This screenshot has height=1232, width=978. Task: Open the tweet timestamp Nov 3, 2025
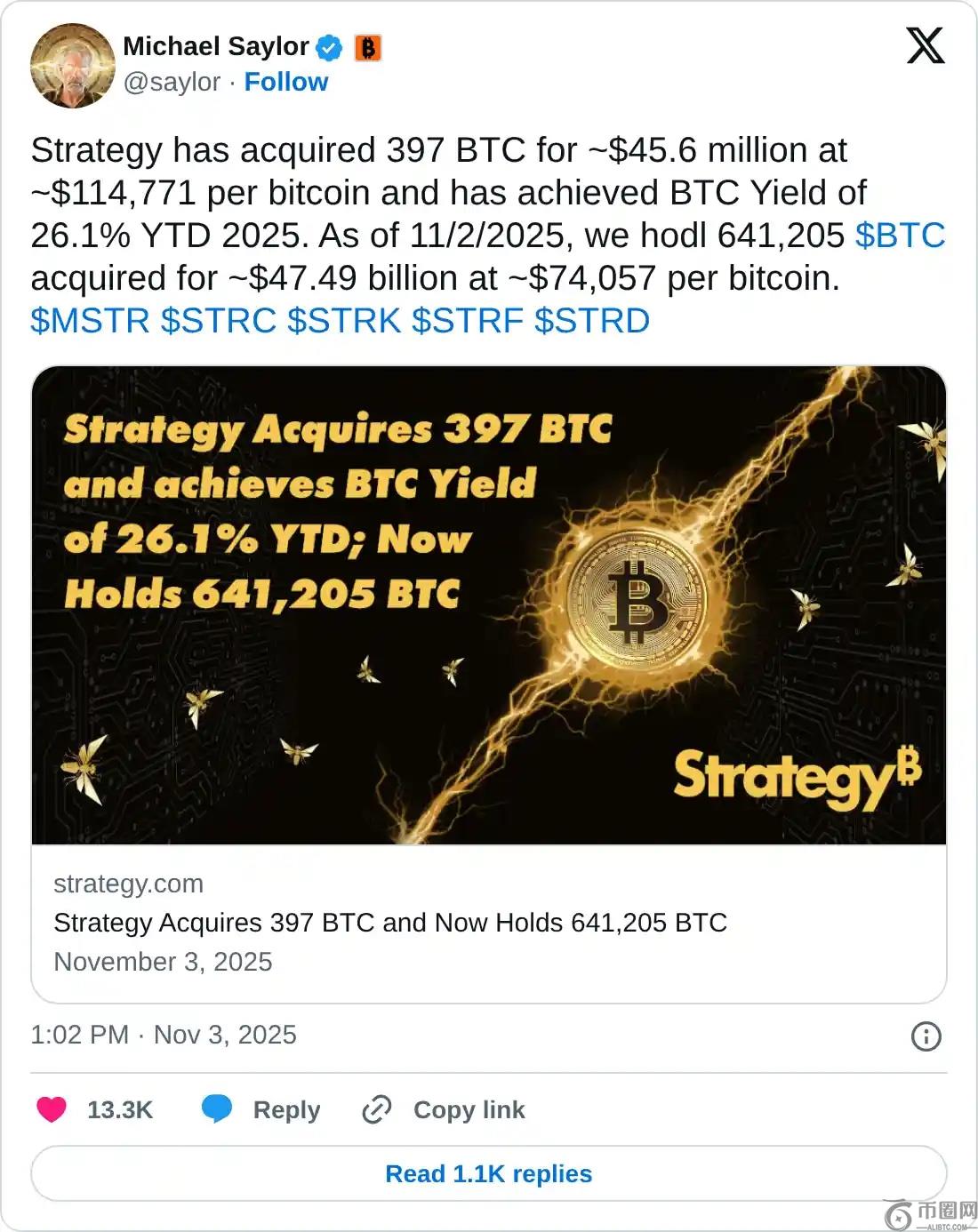164,1035
